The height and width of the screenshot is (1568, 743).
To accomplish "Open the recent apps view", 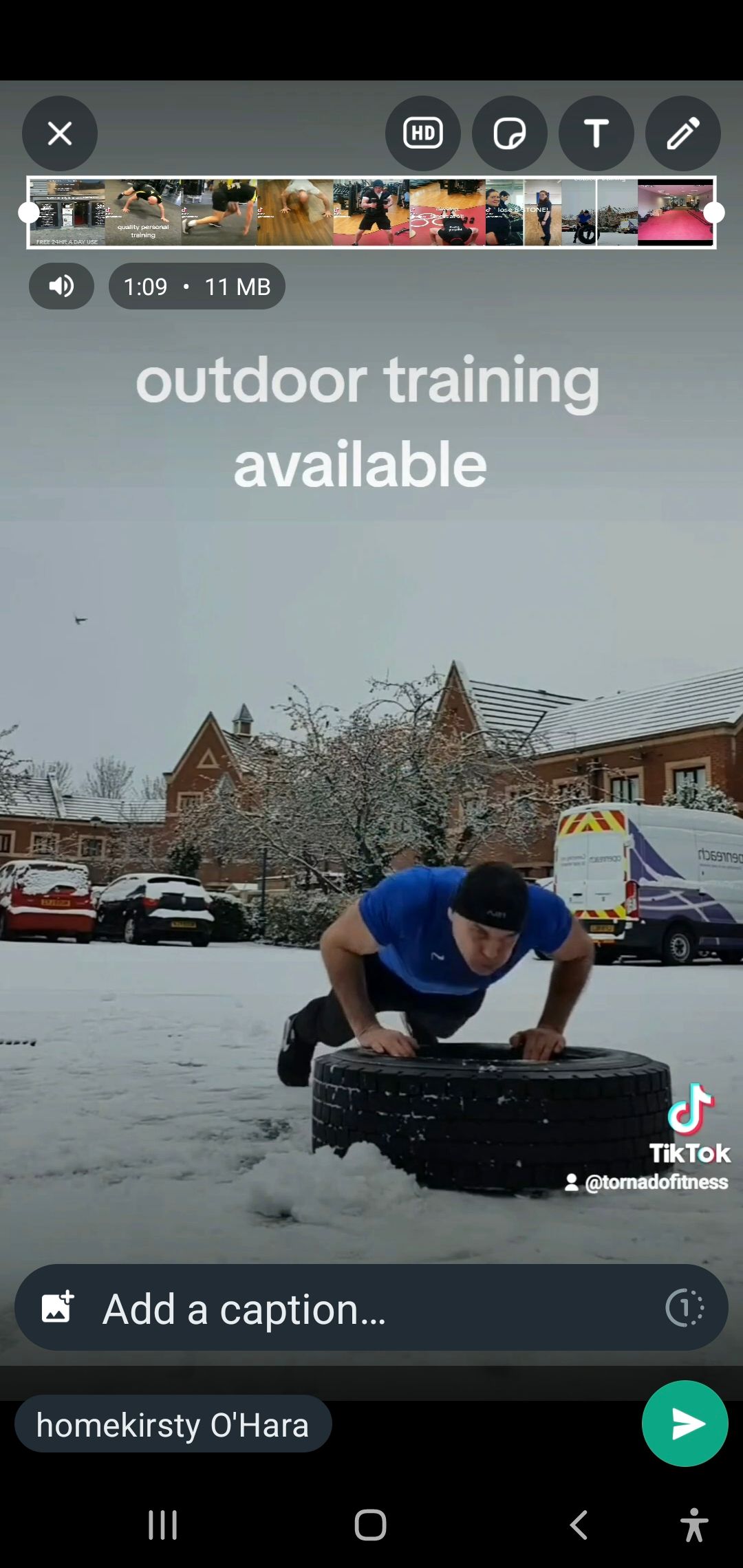I will [x=163, y=1525].
